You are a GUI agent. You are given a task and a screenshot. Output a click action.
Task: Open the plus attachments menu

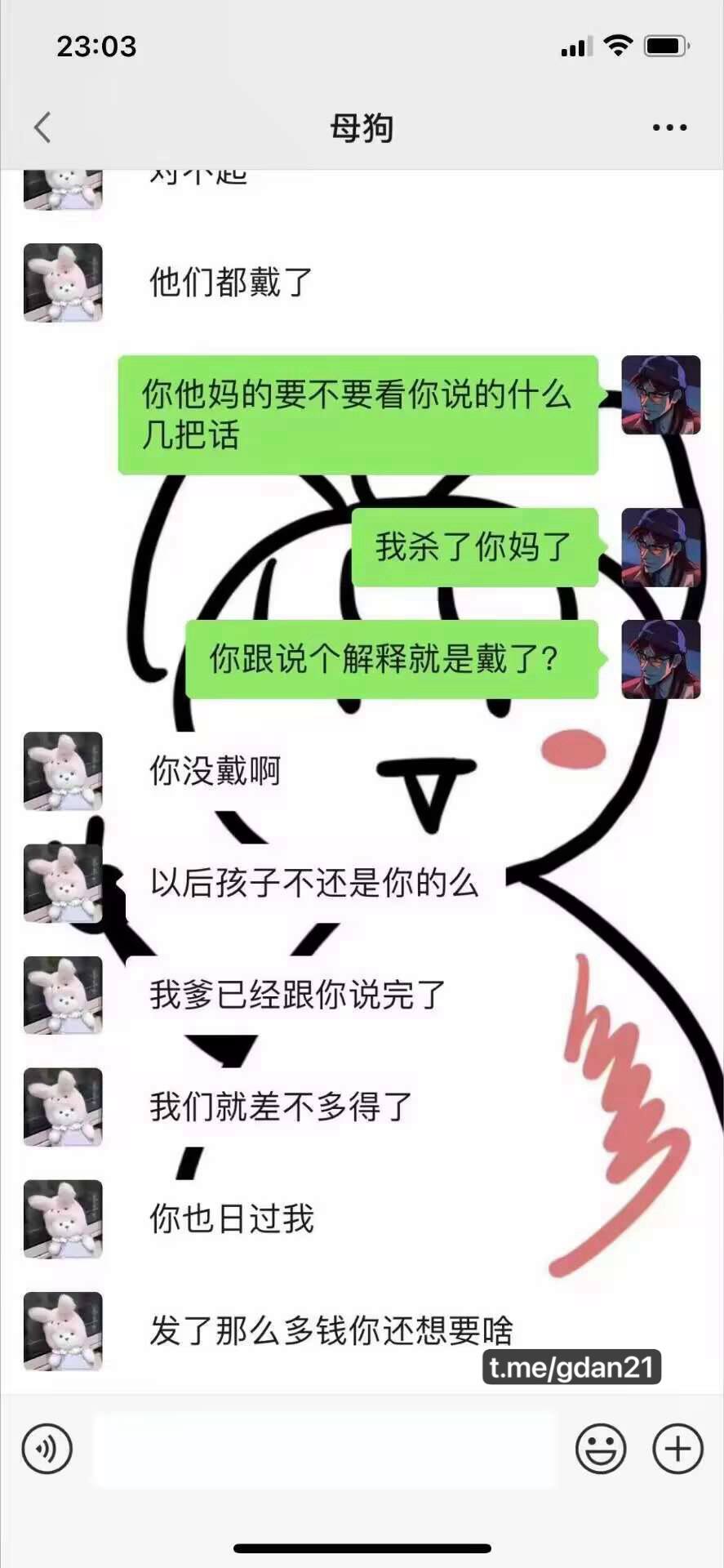click(x=677, y=1449)
